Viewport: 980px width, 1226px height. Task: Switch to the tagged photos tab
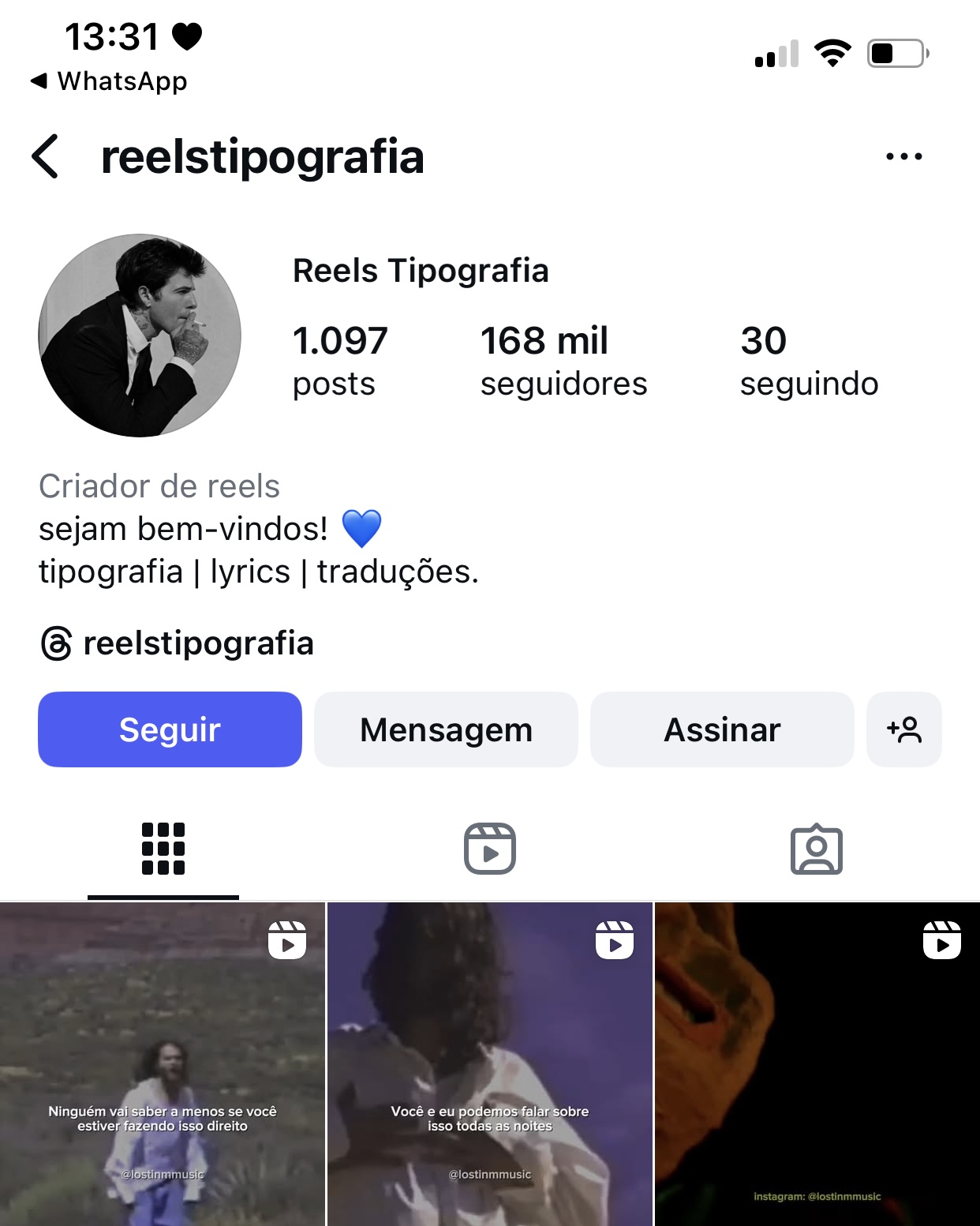817,849
